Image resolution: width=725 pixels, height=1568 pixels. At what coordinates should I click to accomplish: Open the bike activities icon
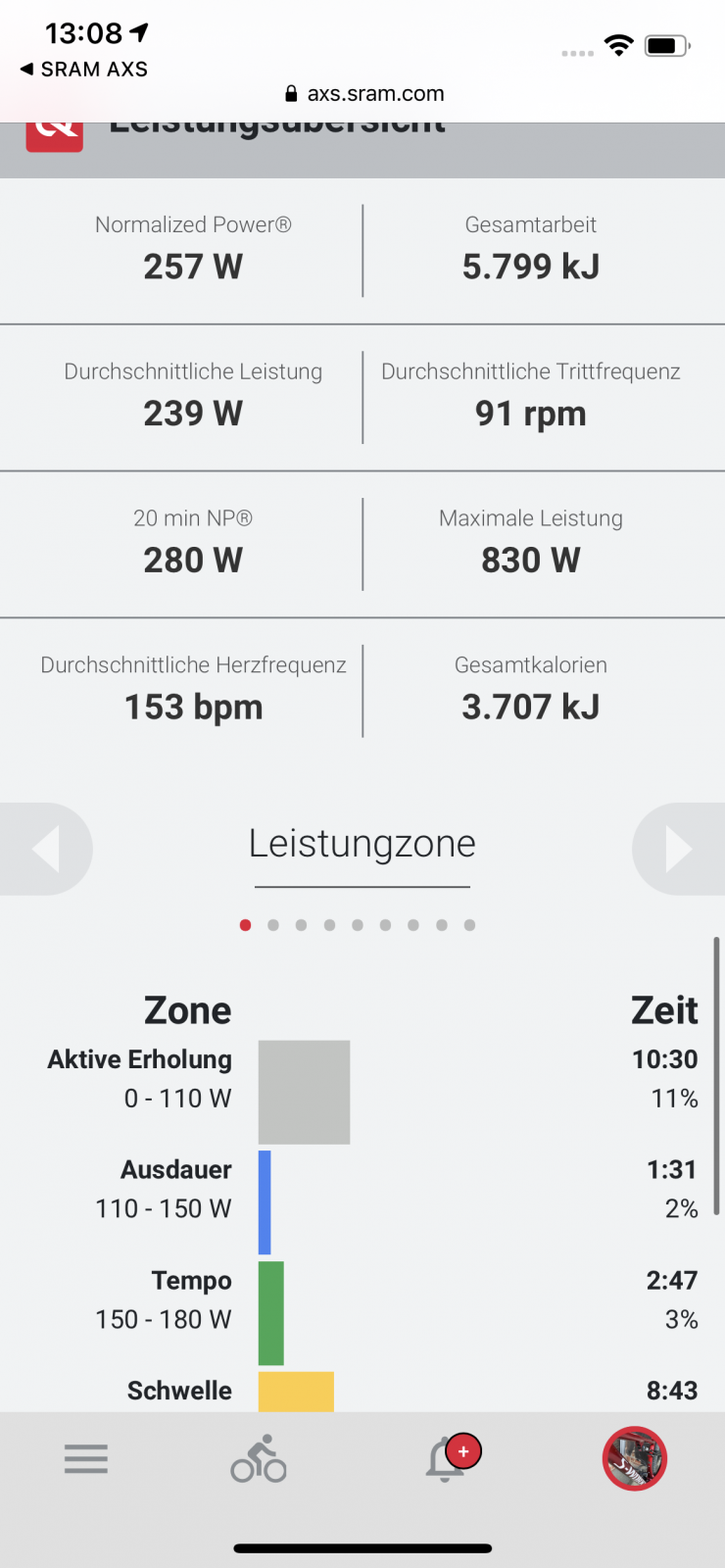[259, 1459]
